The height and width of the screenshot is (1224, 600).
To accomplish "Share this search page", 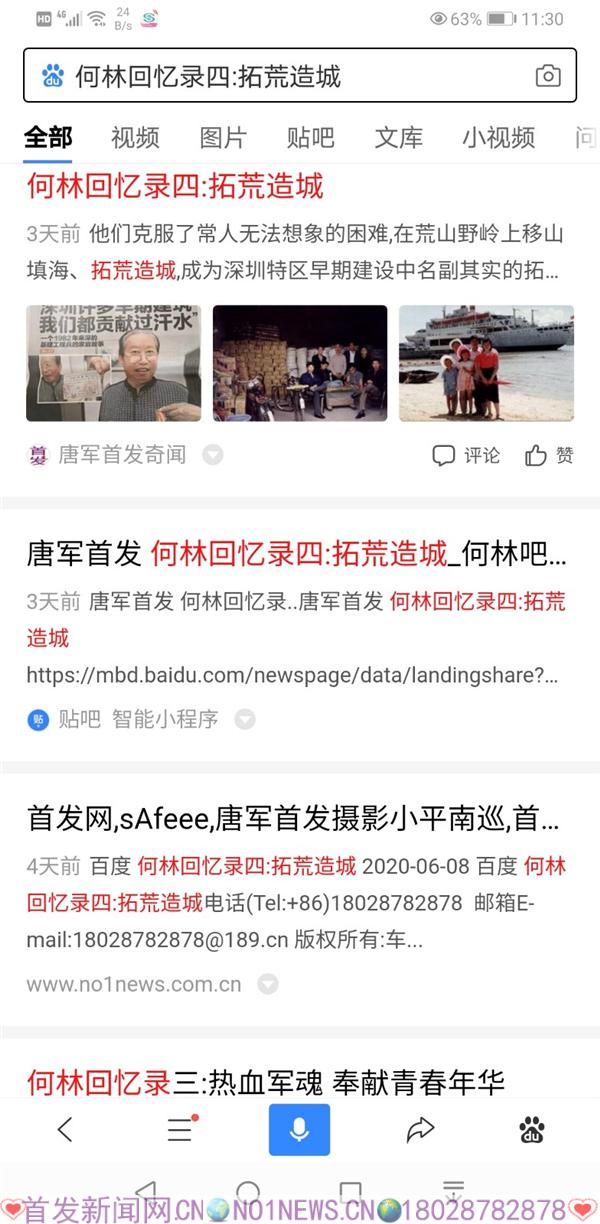I will (420, 1130).
